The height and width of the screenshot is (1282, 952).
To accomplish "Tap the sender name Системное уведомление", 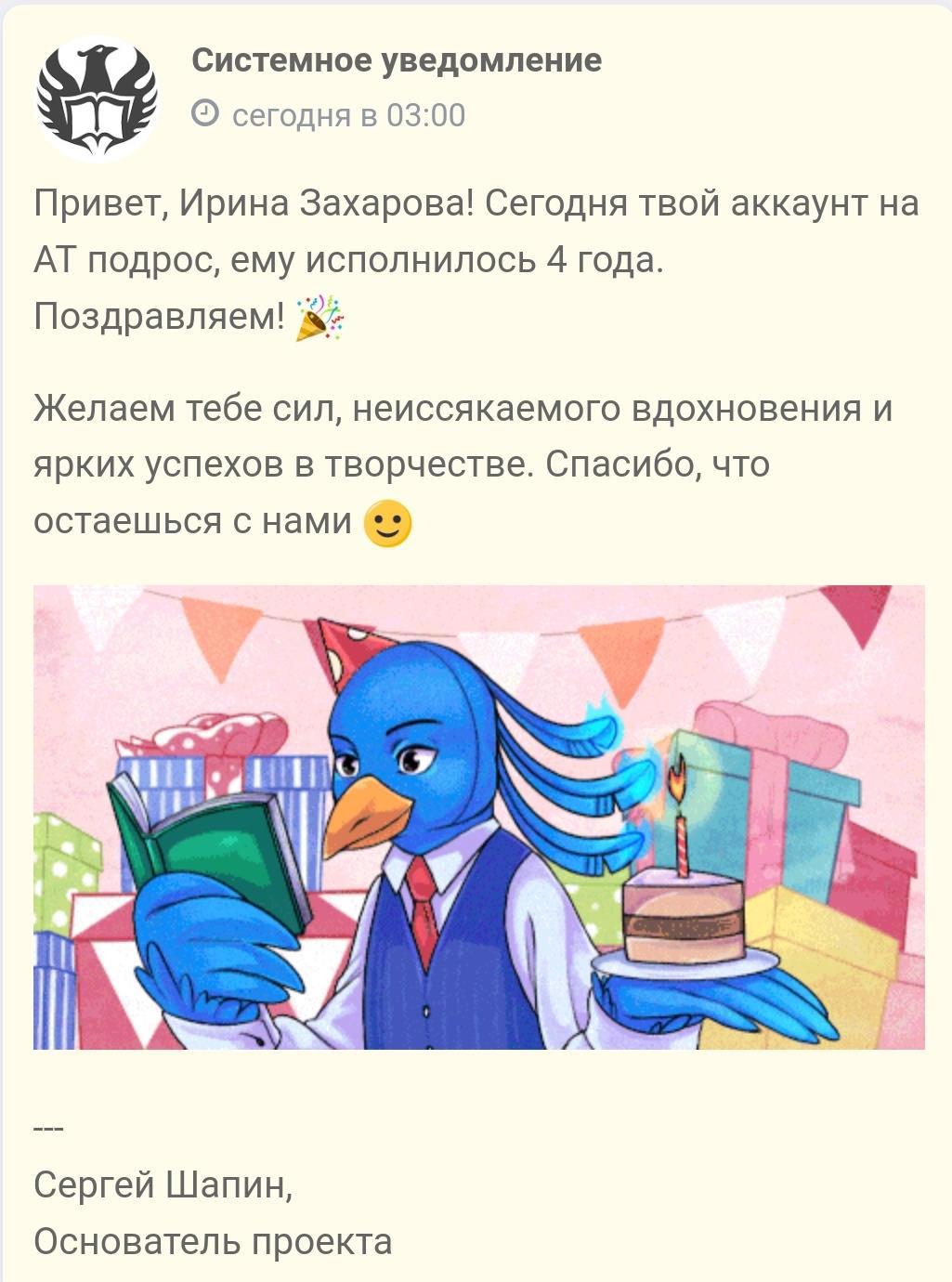I will (x=397, y=61).
